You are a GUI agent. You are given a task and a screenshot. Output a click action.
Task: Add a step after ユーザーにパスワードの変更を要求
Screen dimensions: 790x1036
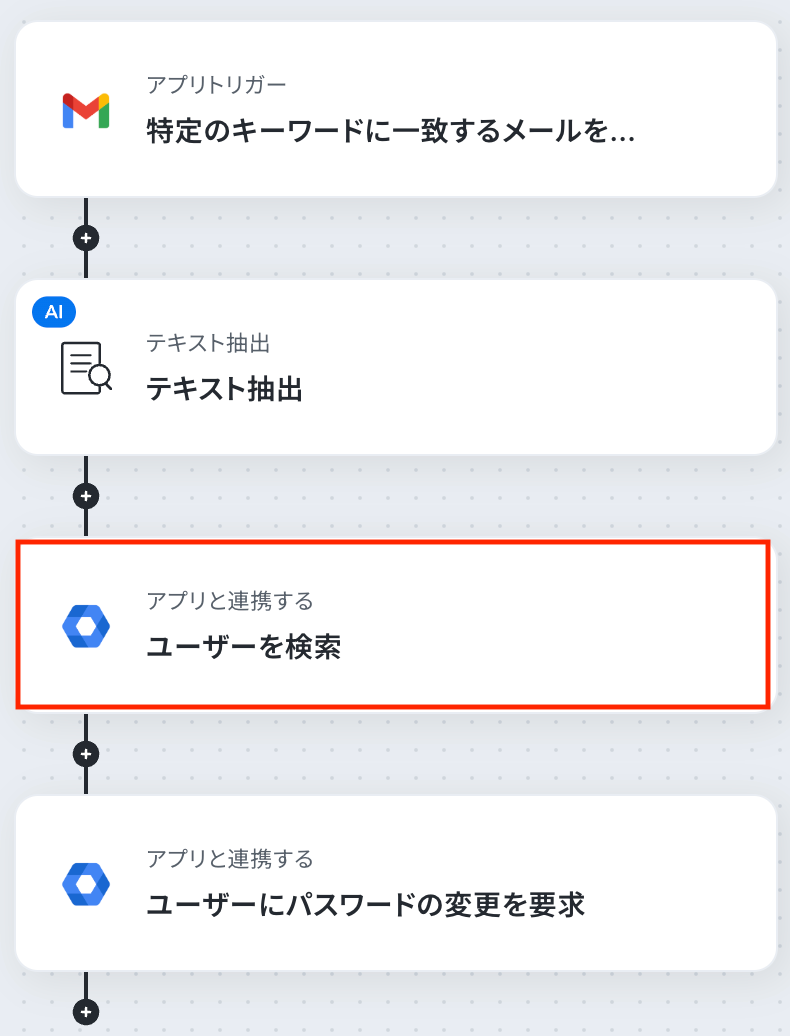(x=86, y=1012)
